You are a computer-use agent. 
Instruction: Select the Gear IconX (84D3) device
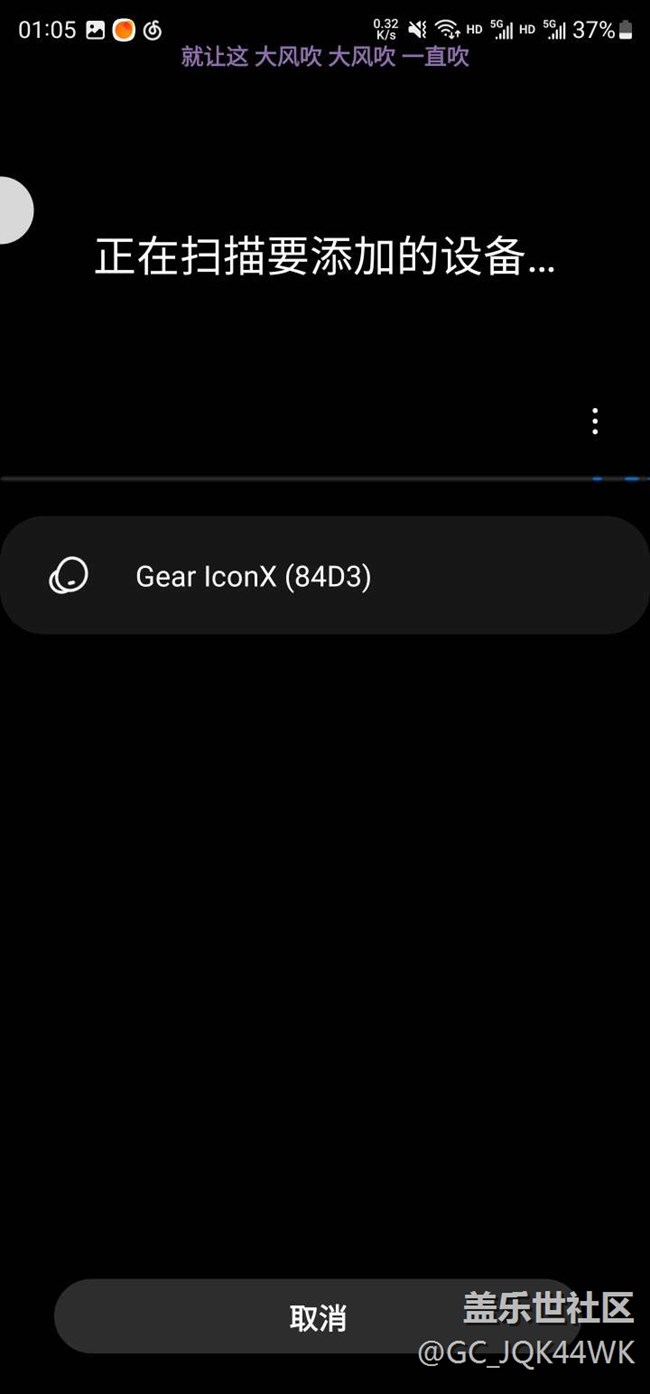pos(325,576)
